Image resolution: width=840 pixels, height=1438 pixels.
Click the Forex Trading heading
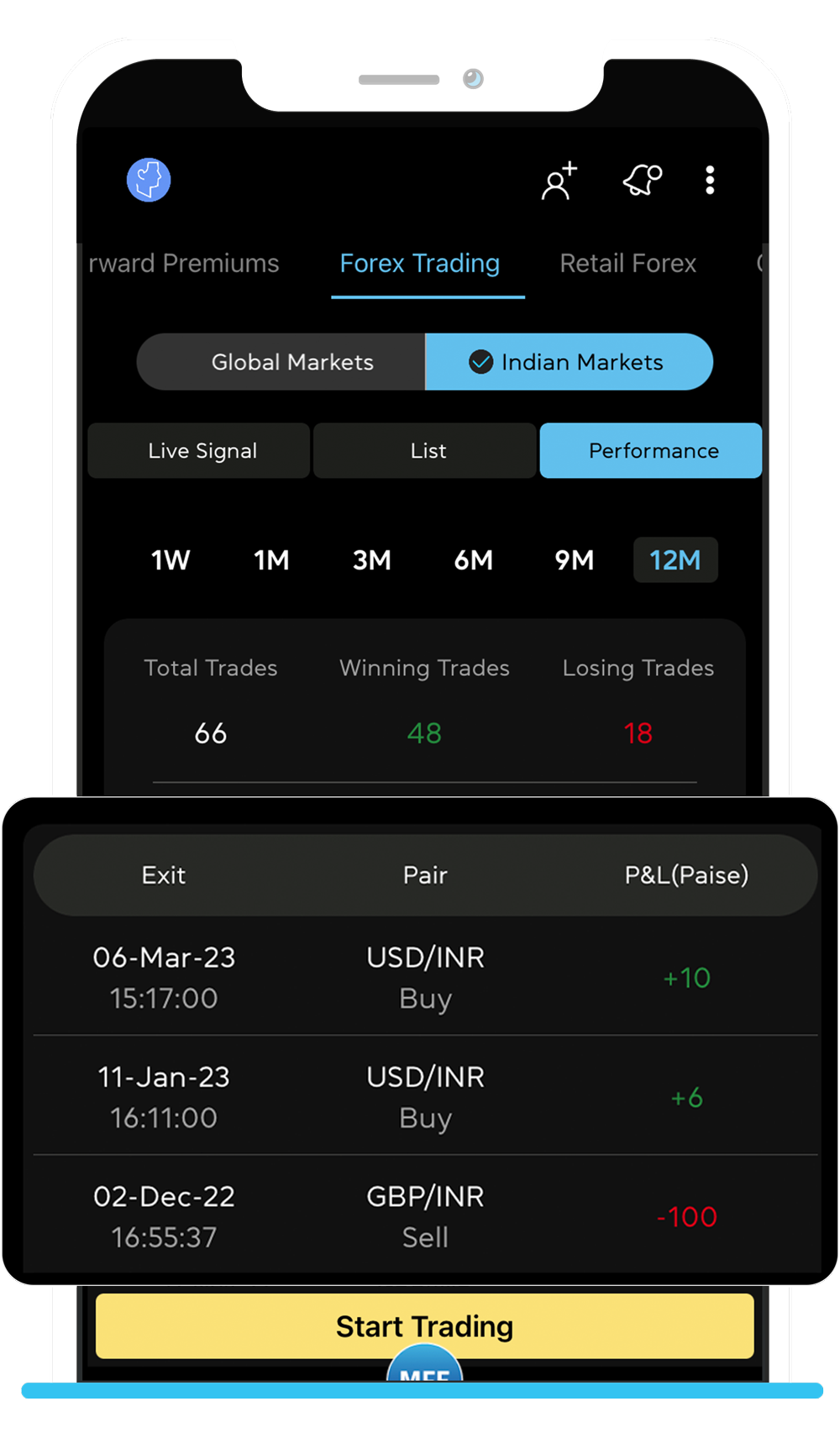tap(419, 263)
